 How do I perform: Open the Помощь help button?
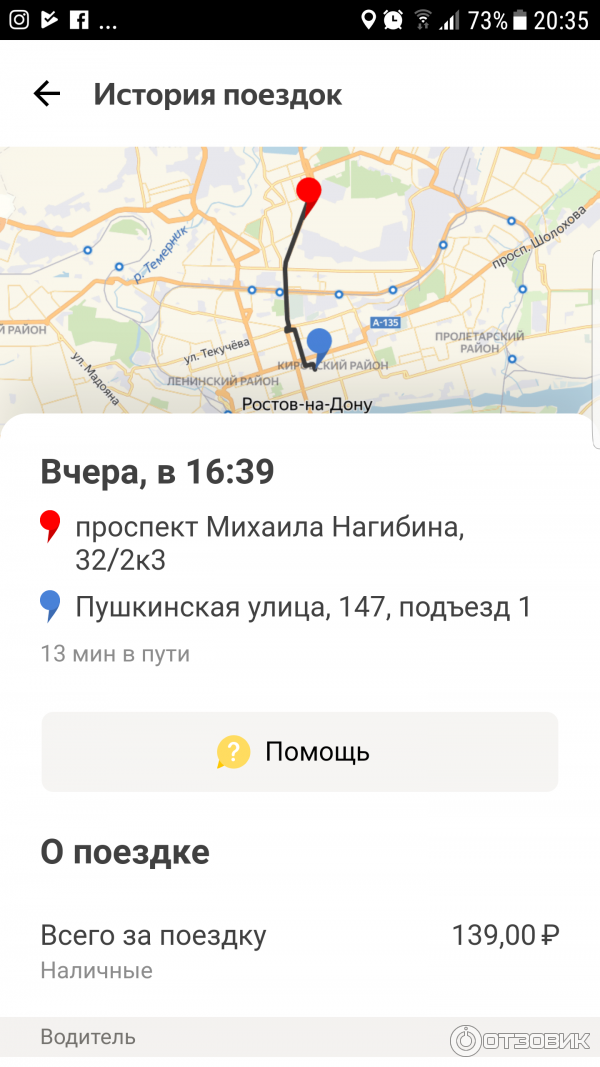[x=299, y=752]
